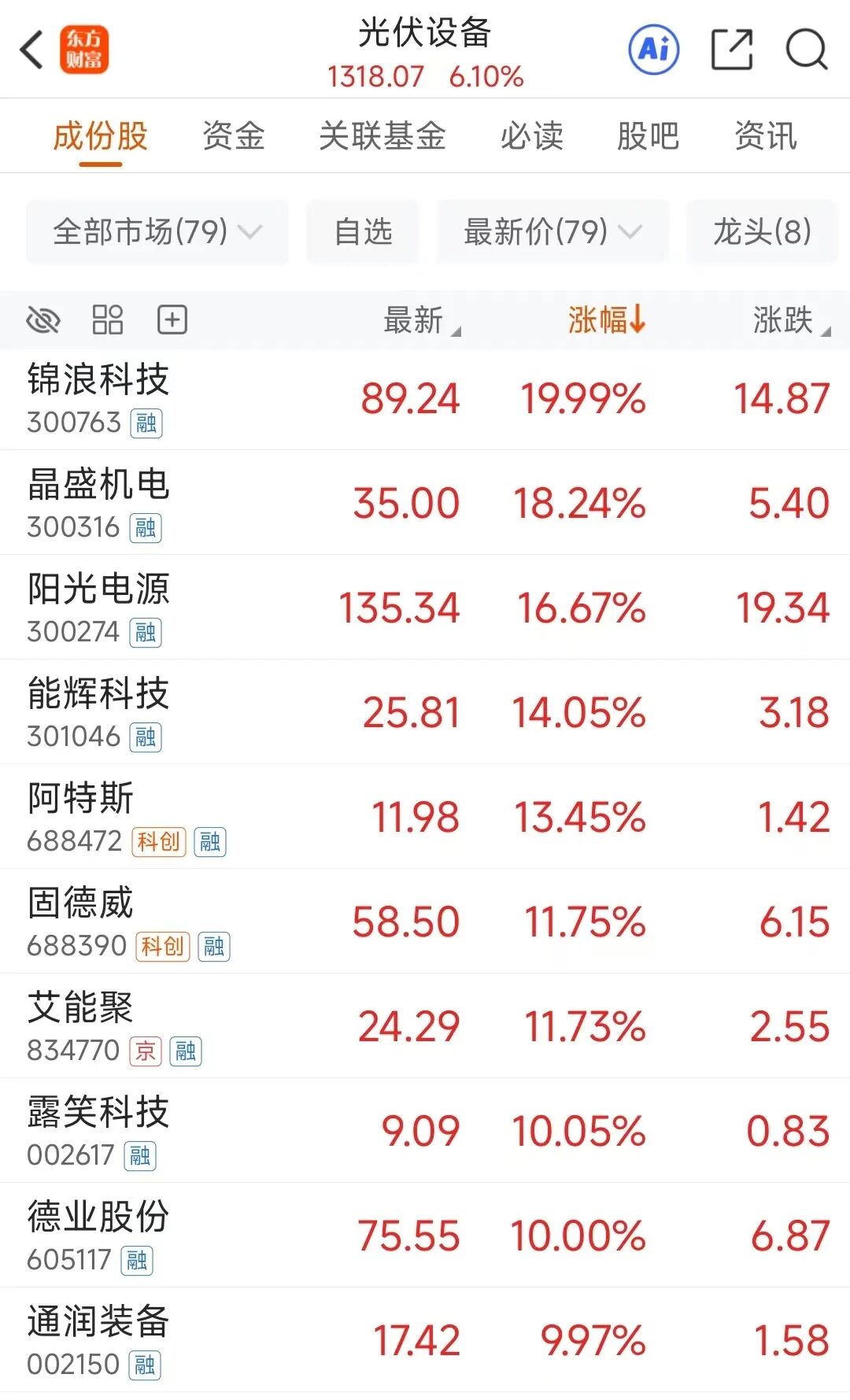Open the 锦浪科技 stock row
The height and width of the screenshot is (1400, 850).
425,398
